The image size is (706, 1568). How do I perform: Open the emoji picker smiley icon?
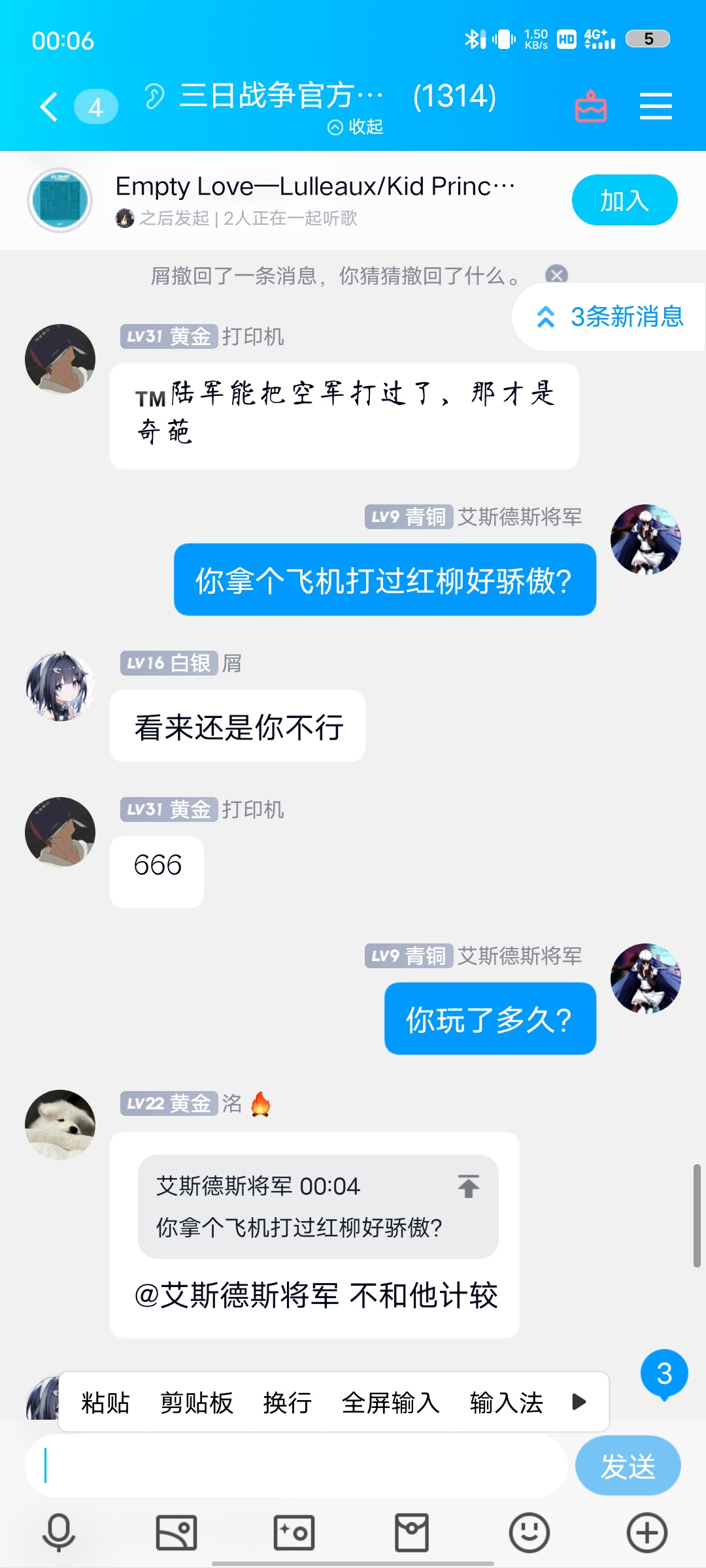[x=529, y=1532]
